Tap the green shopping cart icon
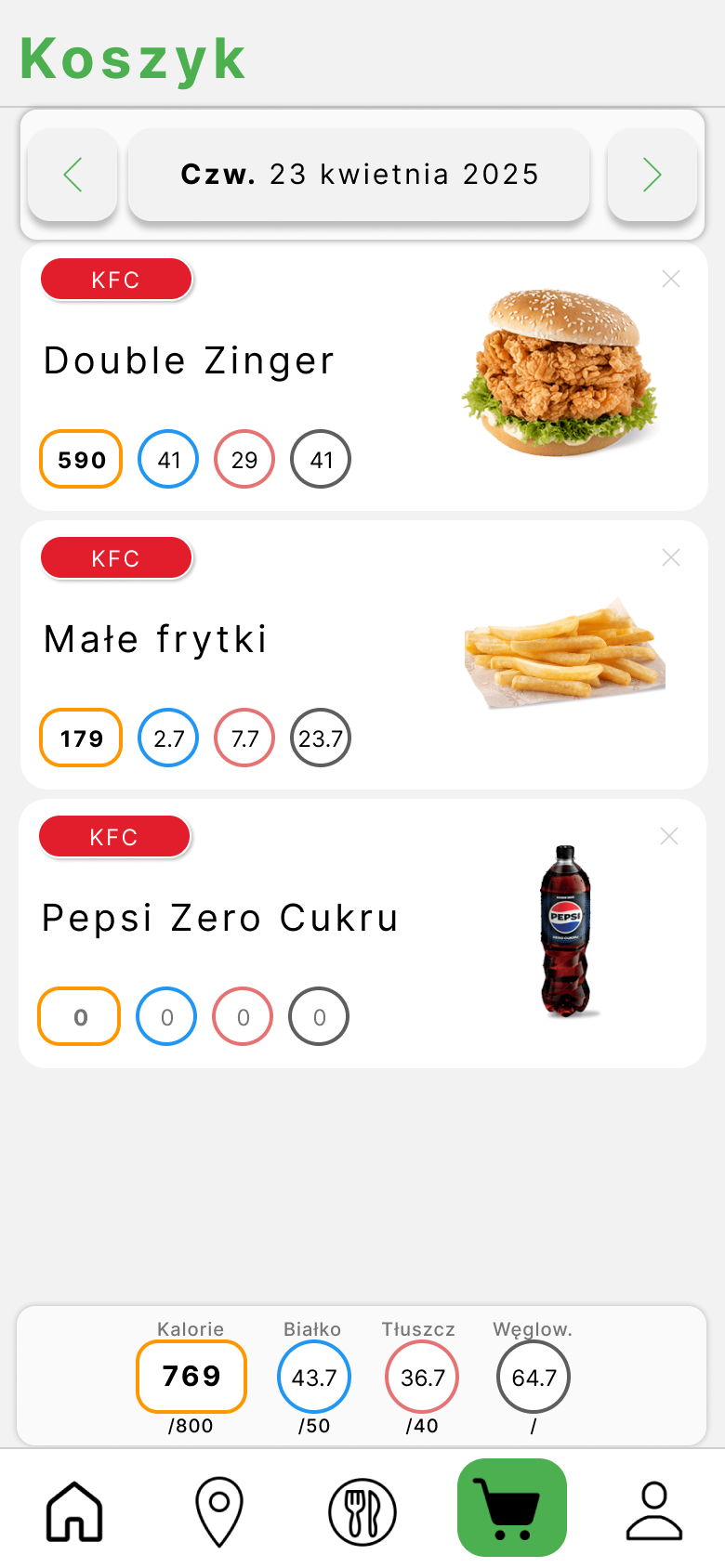Screen dimensions: 725x1568 point(513,1508)
